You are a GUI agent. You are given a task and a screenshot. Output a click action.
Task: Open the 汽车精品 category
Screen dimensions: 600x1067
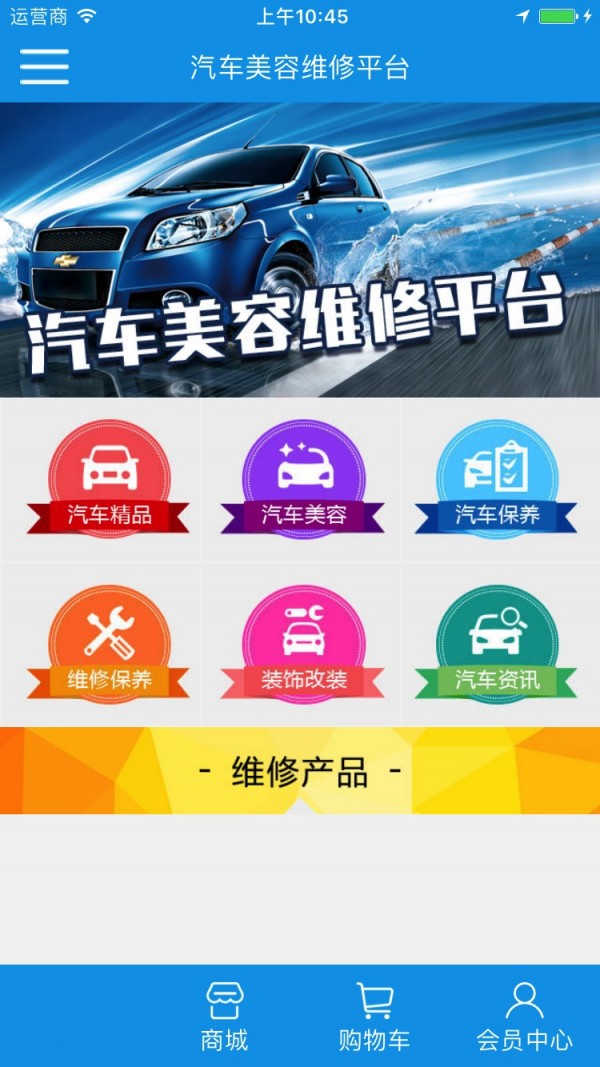coord(109,478)
